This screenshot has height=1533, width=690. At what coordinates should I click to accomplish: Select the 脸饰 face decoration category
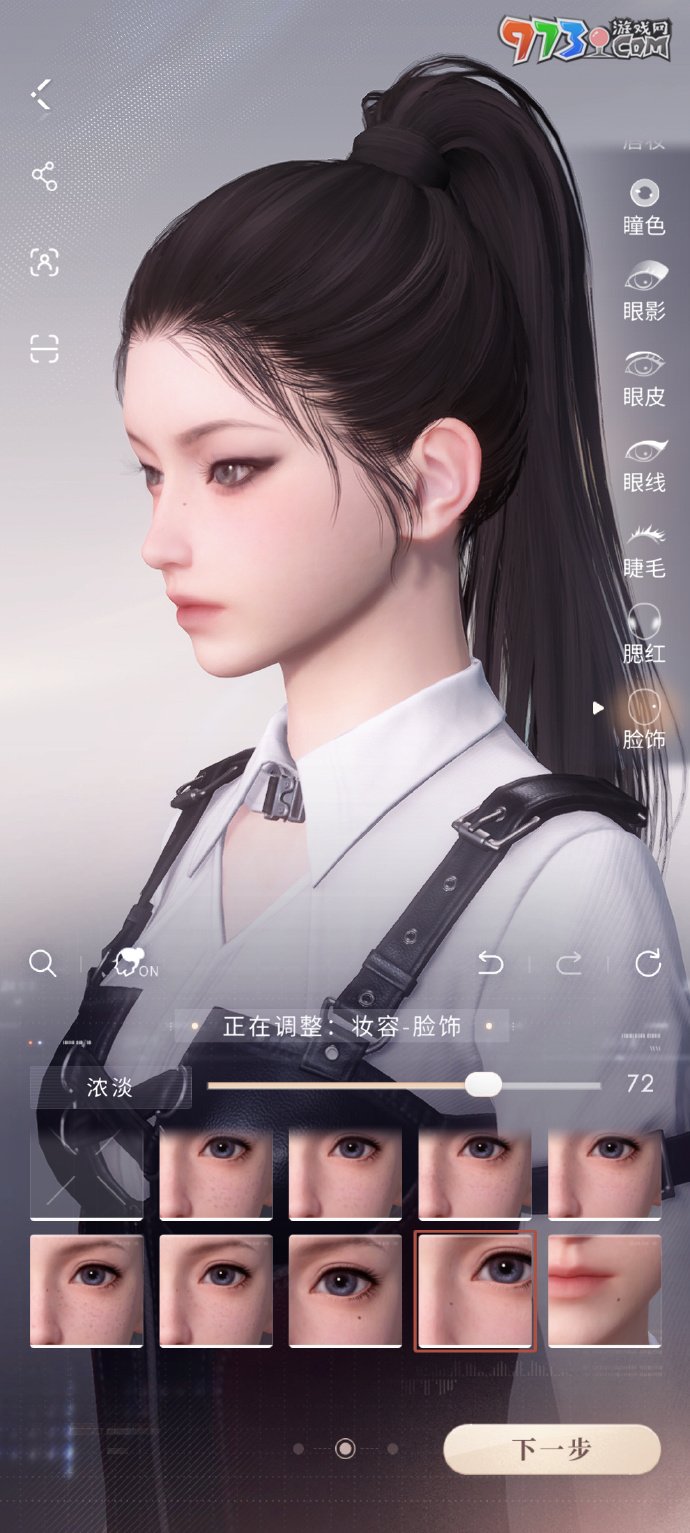[x=644, y=720]
